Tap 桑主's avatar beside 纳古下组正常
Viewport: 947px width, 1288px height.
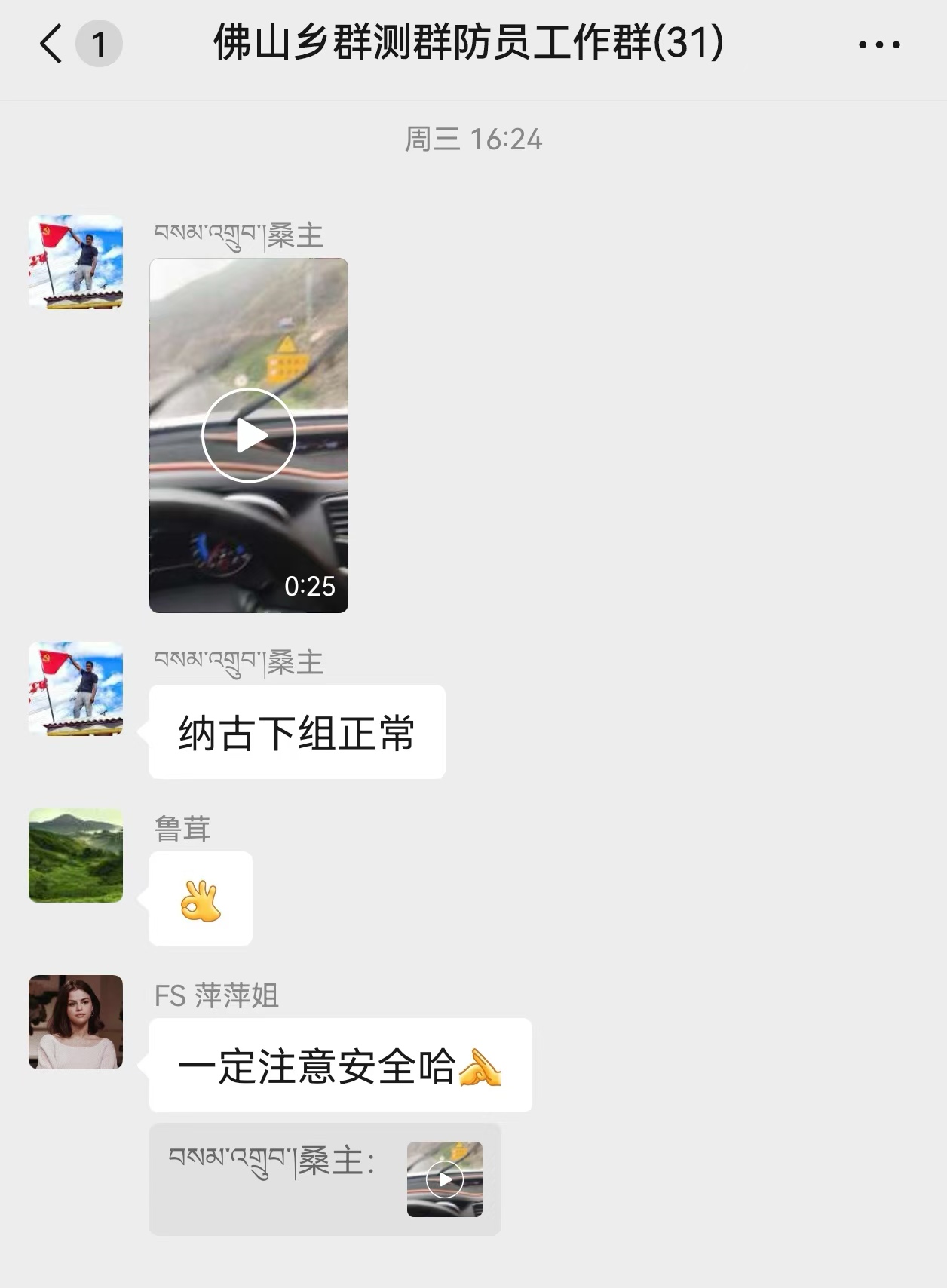click(75, 688)
